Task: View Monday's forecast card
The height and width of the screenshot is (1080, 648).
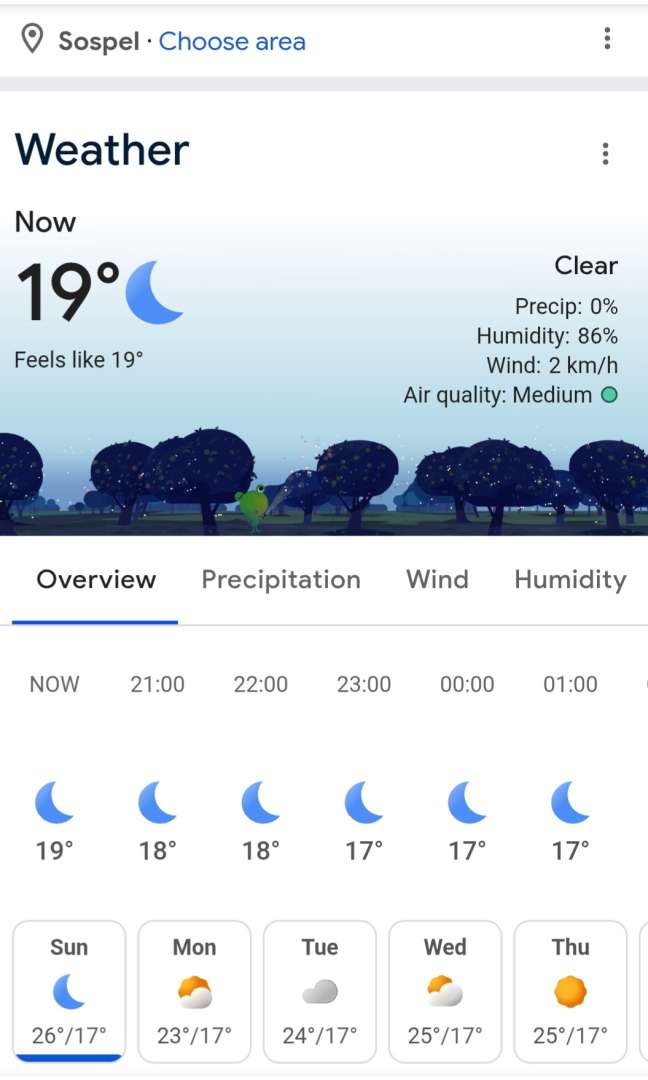Action: pyautogui.click(x=194, y=990)
